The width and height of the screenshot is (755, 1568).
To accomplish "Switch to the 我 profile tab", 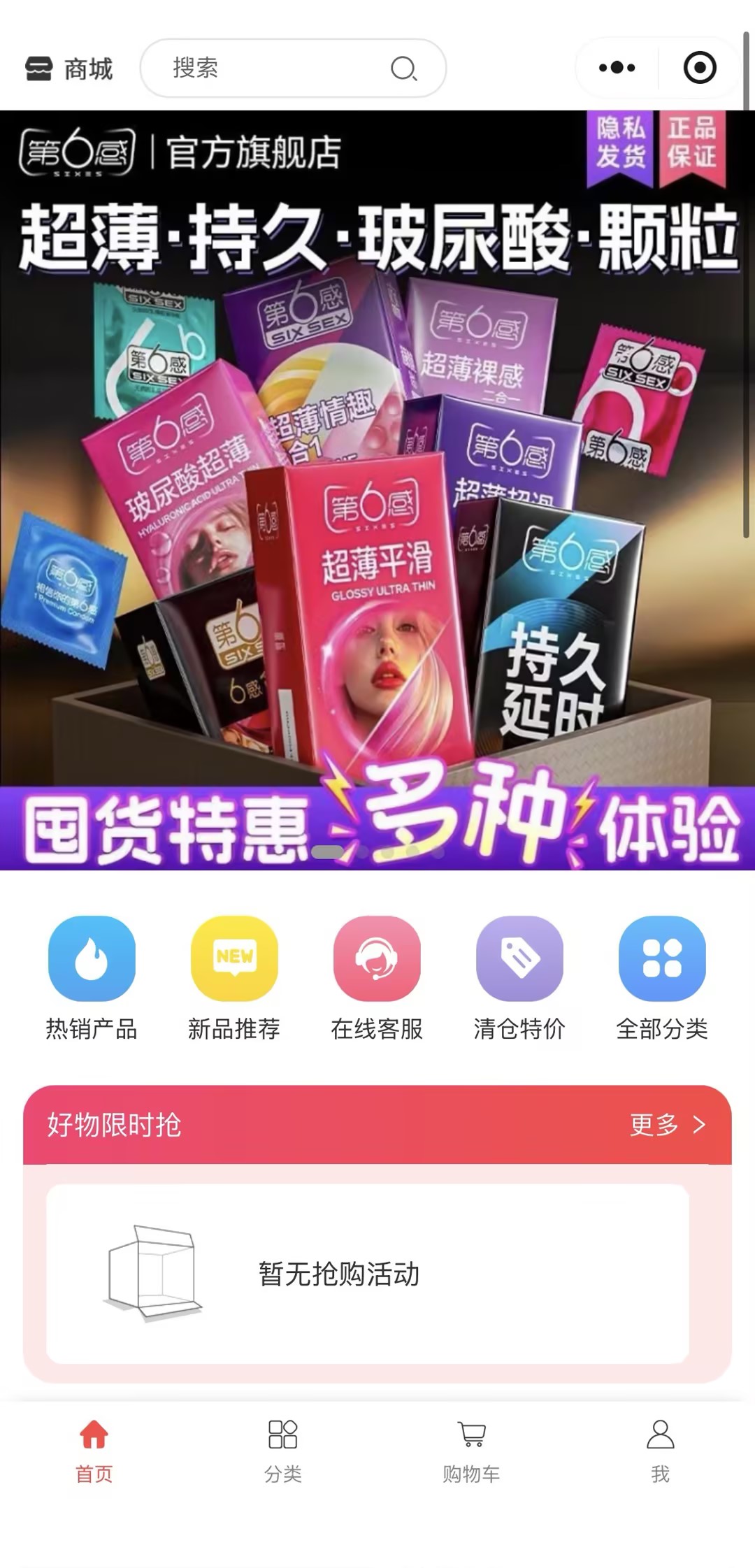I will click(660, 1451).
